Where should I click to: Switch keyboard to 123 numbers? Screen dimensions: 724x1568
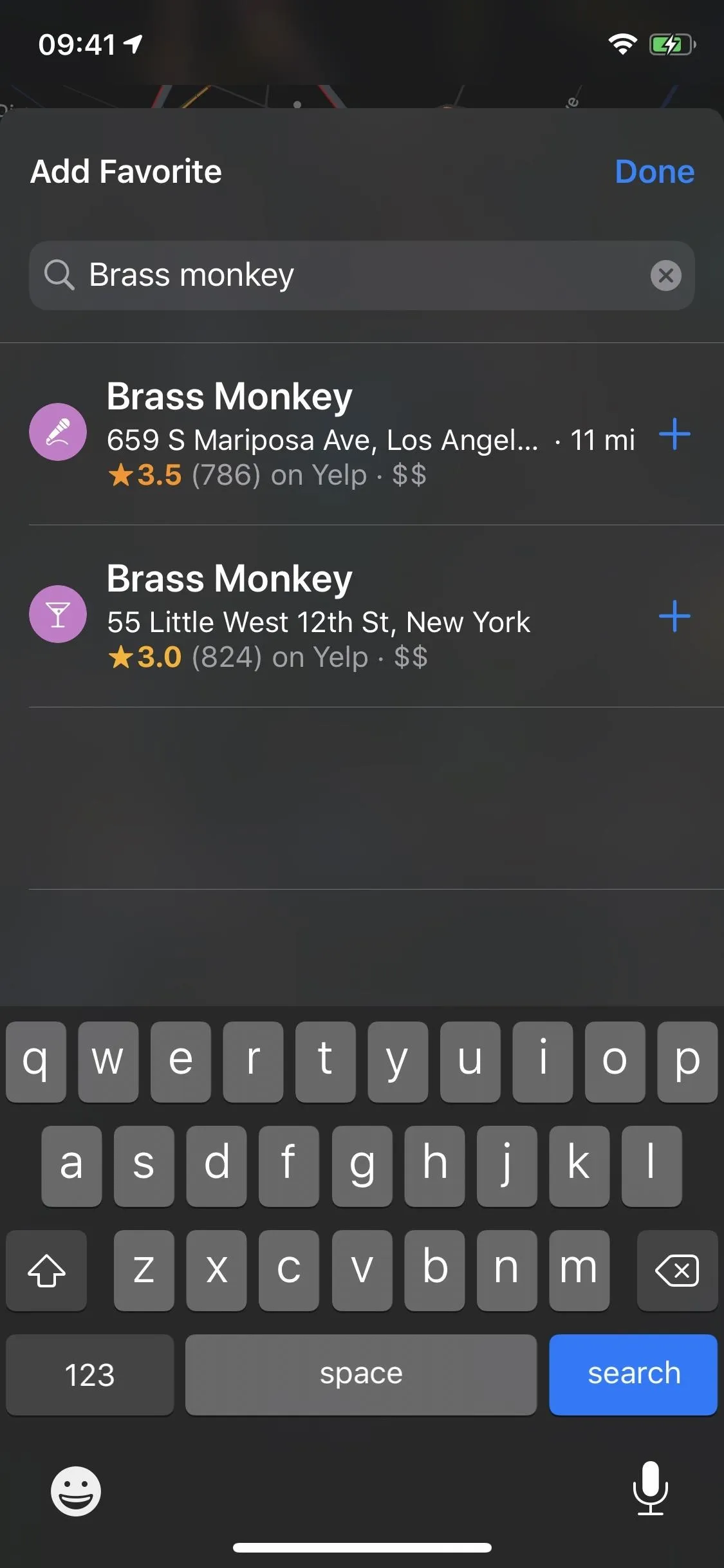90,1374
